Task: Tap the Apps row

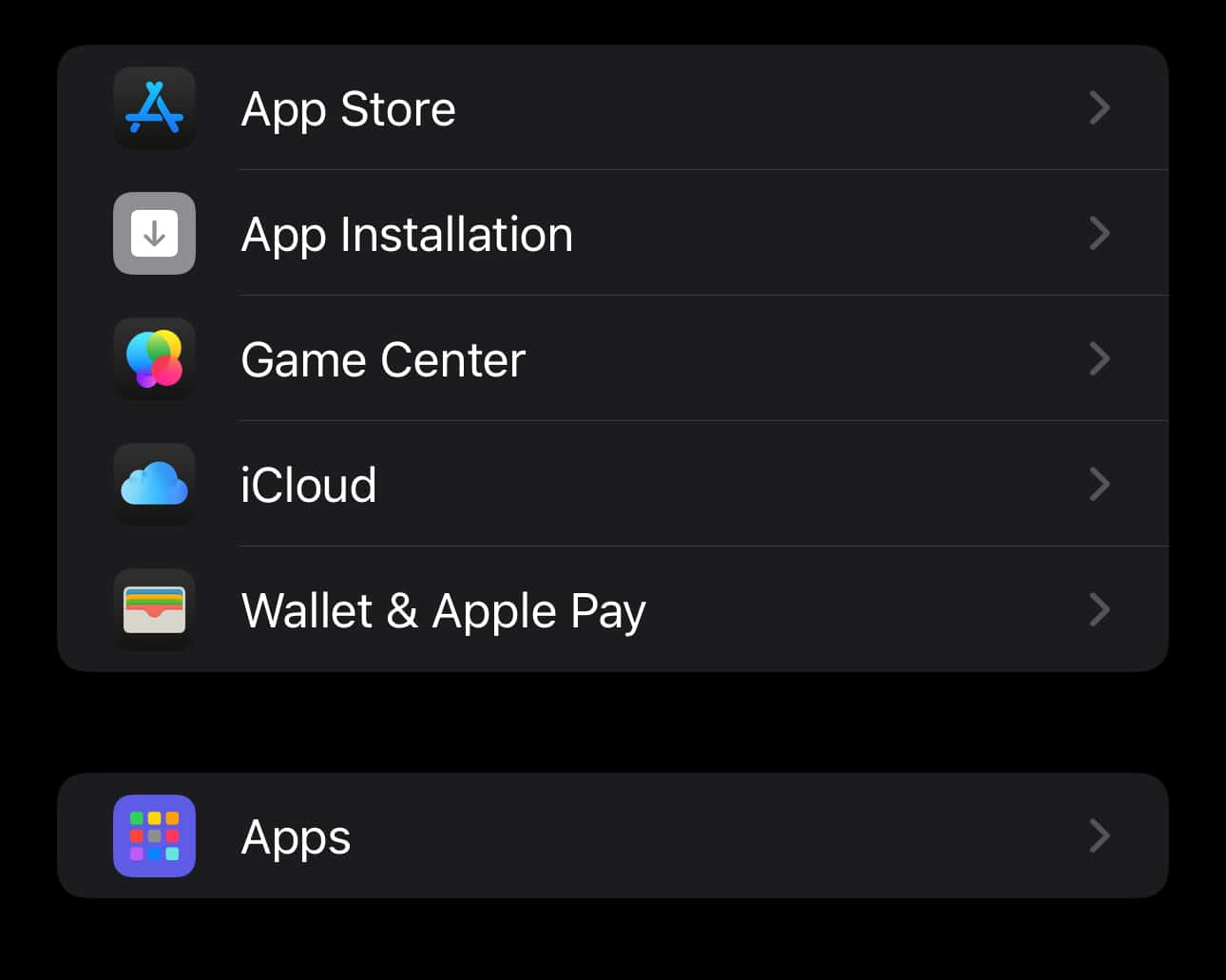Action: coord(612,836)
